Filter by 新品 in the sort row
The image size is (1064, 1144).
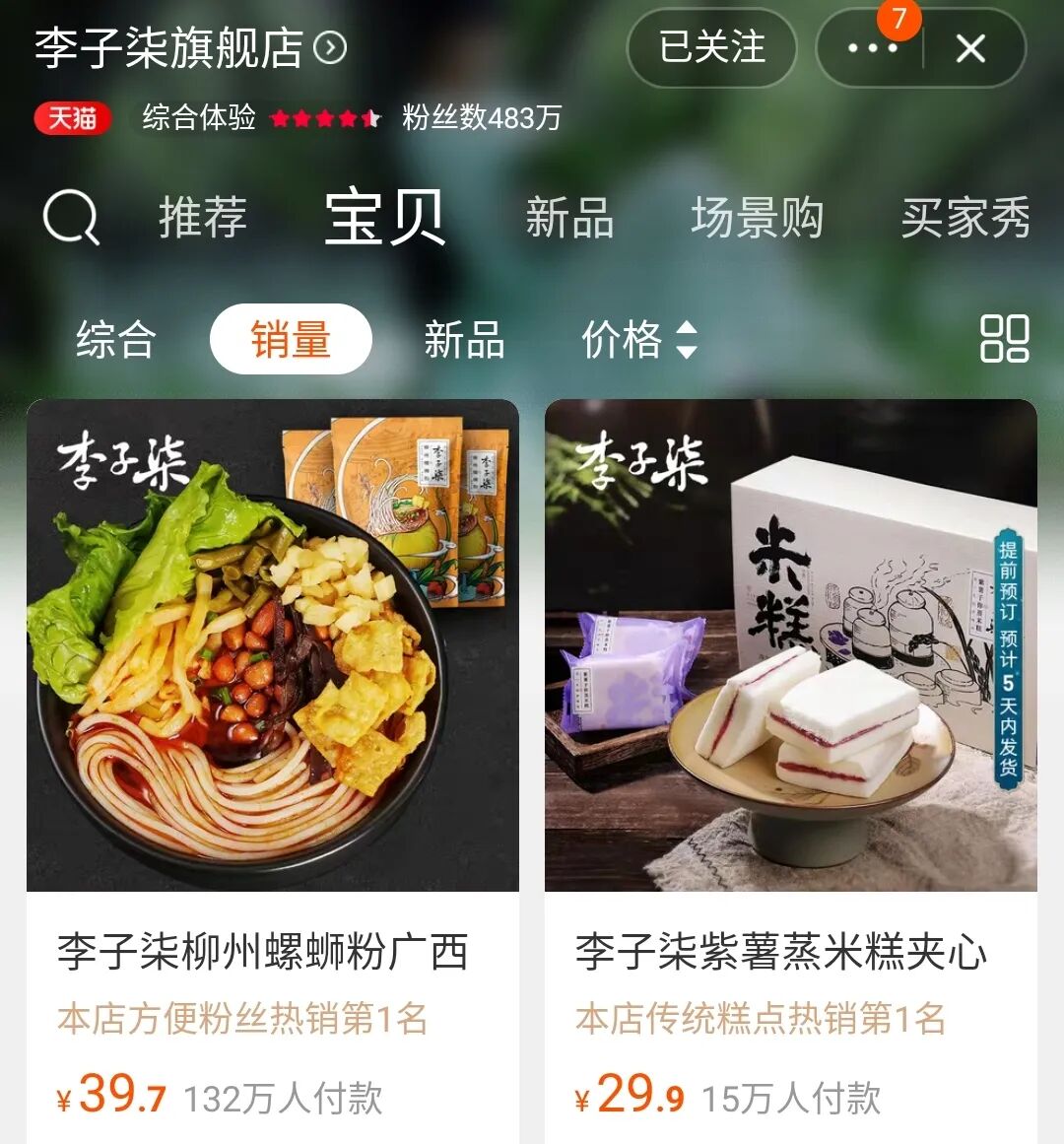click(x=464, y=340)
